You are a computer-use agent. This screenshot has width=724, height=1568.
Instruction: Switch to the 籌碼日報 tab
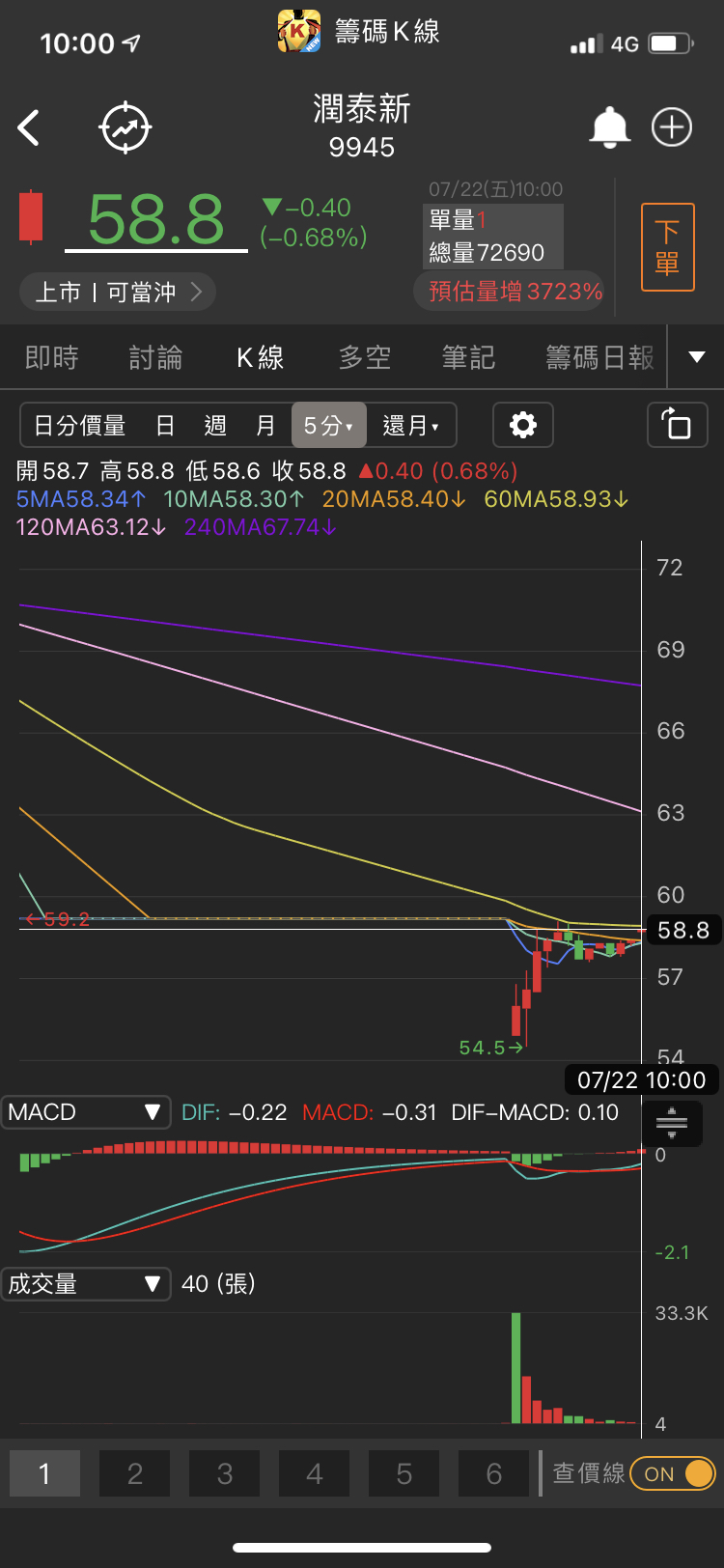click(x=599, y=358)
